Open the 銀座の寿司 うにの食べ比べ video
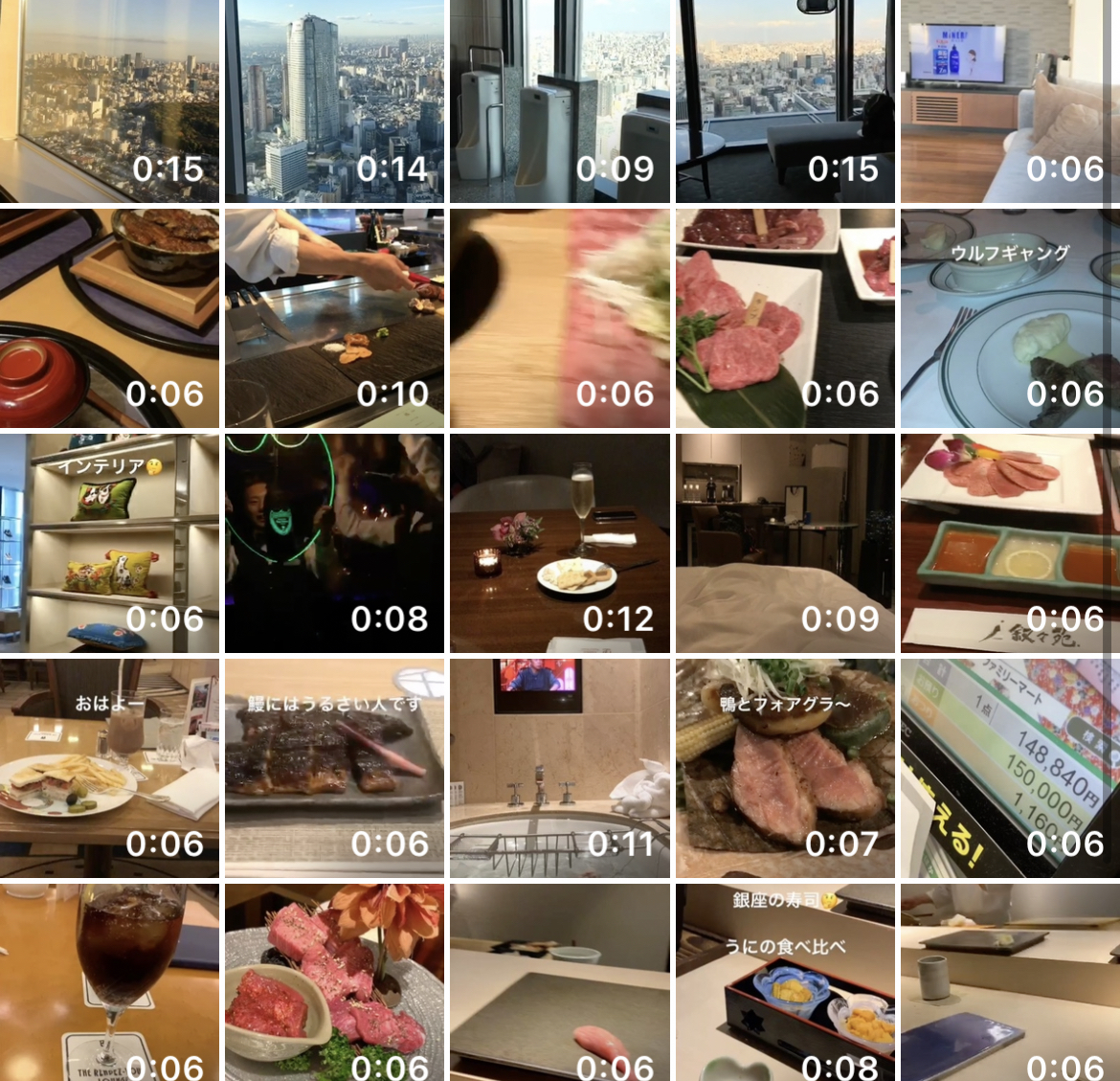Viewport: 1120px width, 1081px height. click(x=785, y=982)
